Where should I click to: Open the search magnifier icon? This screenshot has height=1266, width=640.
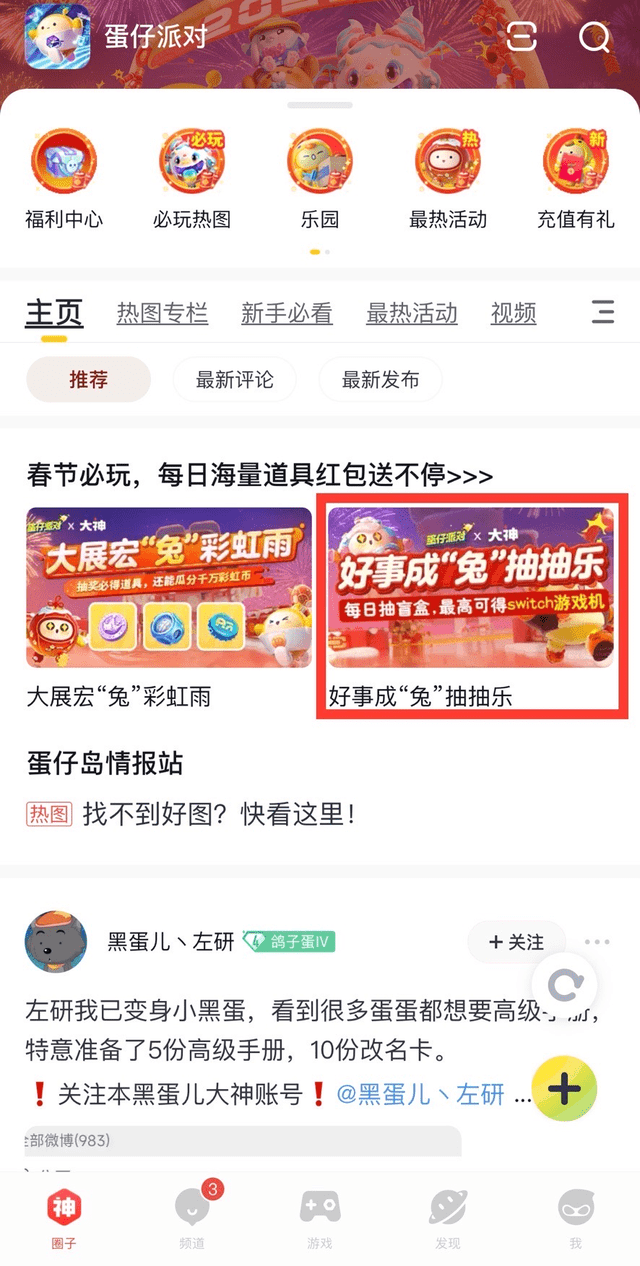(594, 37)
